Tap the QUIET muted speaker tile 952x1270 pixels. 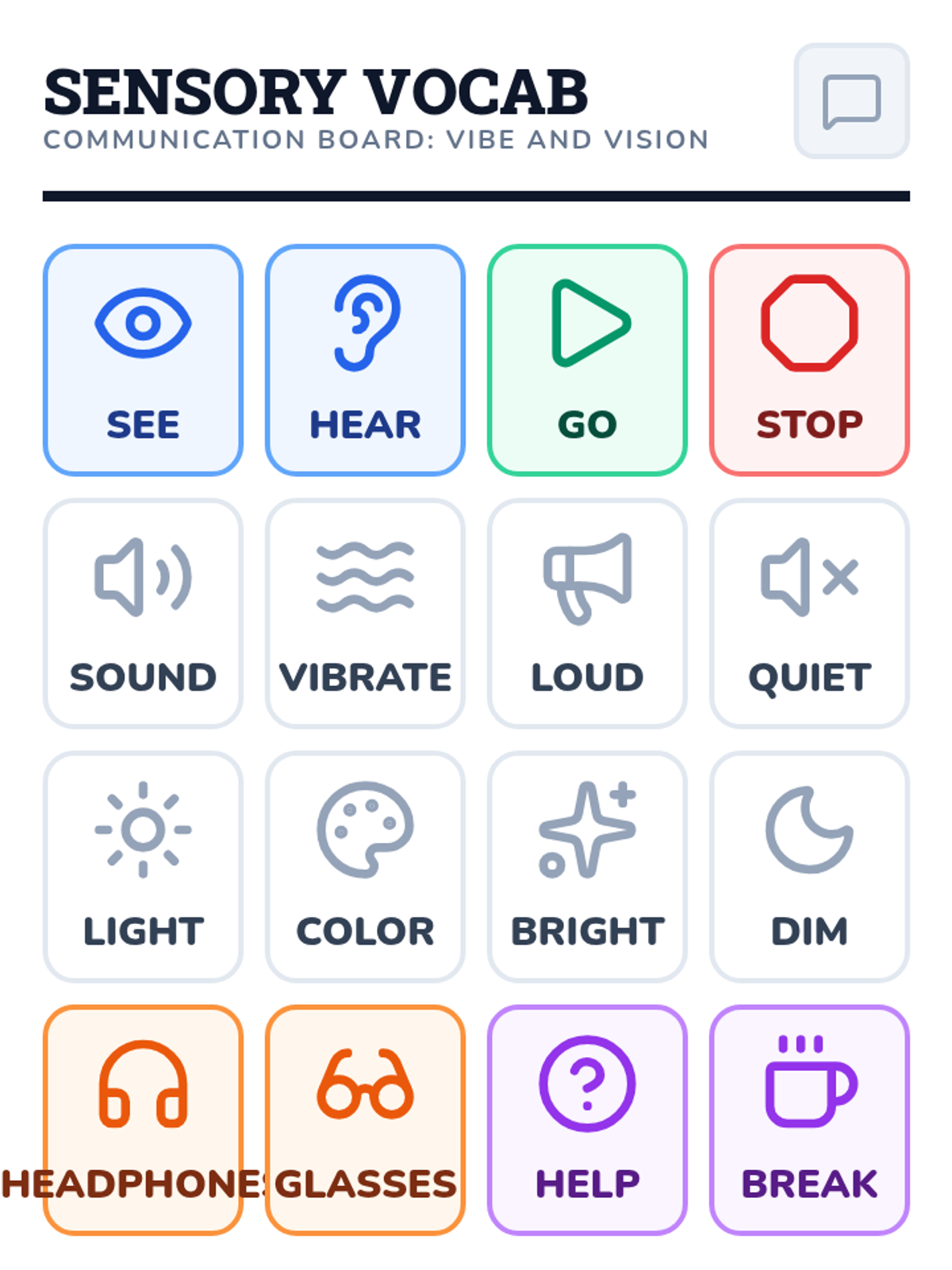(809, 614)
